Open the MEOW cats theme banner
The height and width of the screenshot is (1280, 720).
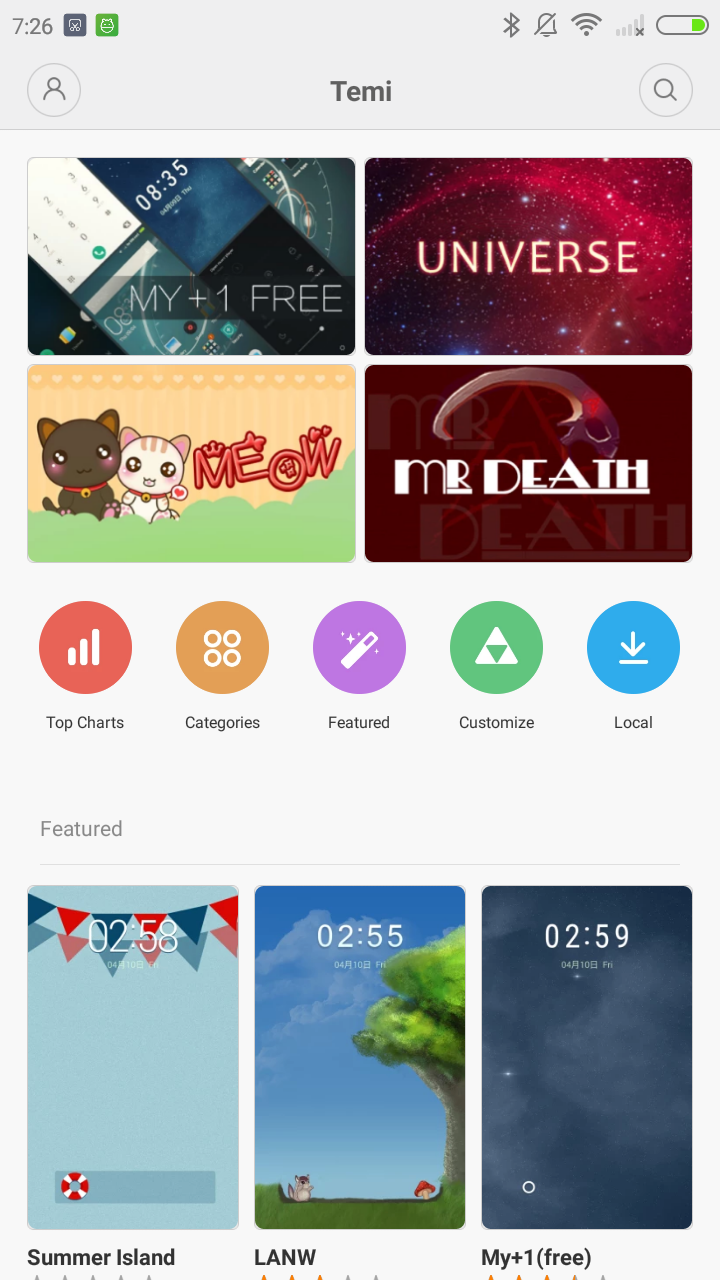click(x=191, y=463)
